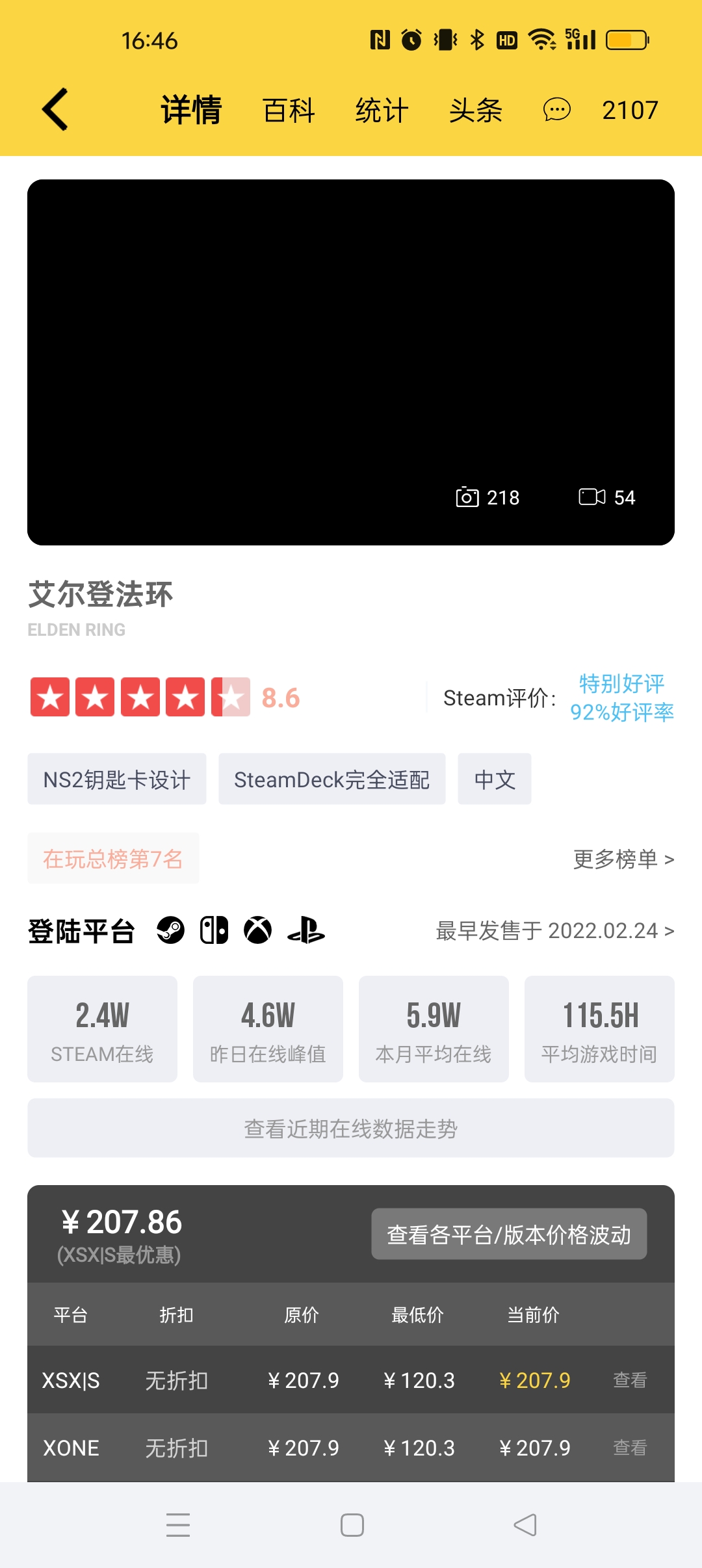Open 查看各平台/版本价格波动
Viewport: 702px width, 1568px height.
pyautogui.click(x=509, y=1234)
